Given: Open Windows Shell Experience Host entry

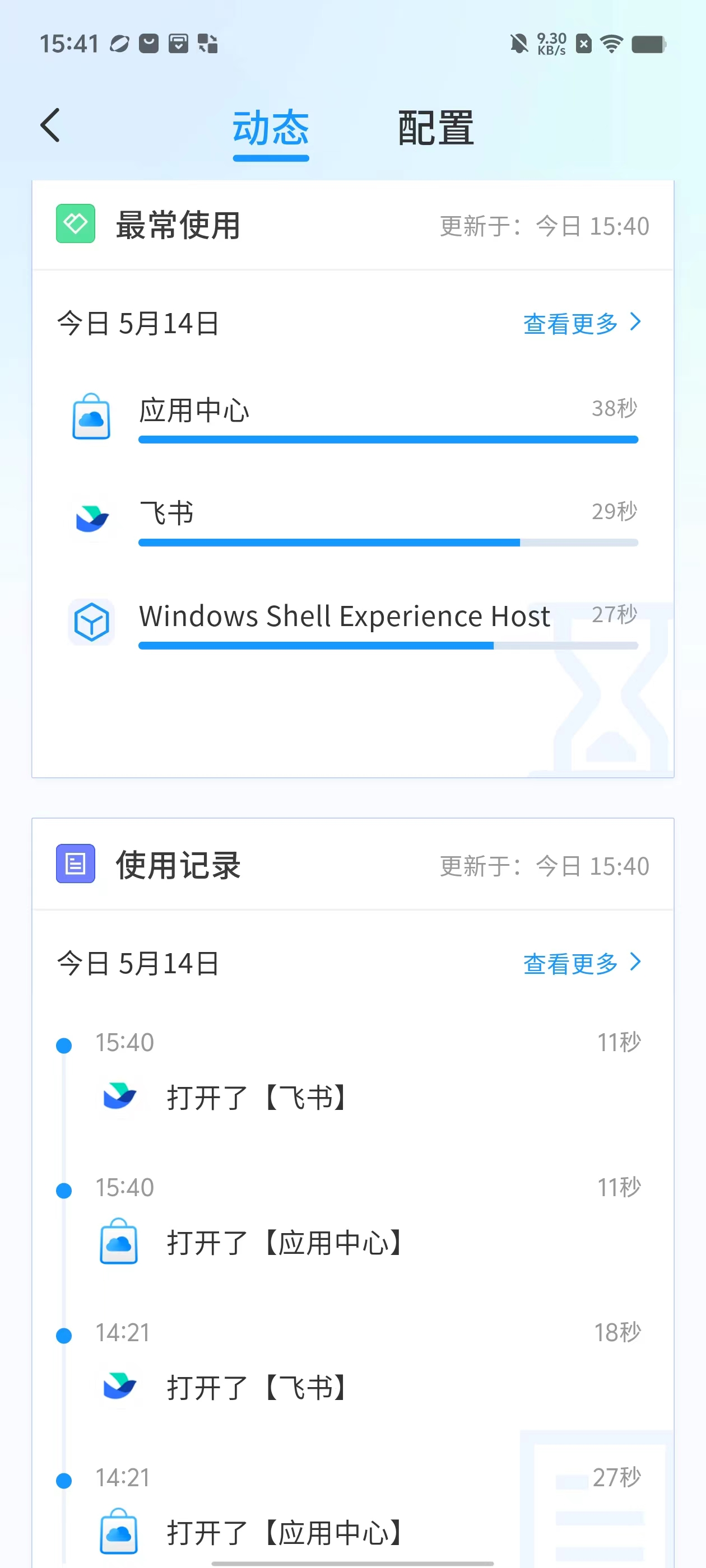Looking at the screenshot, I should [x=354, y=623].
